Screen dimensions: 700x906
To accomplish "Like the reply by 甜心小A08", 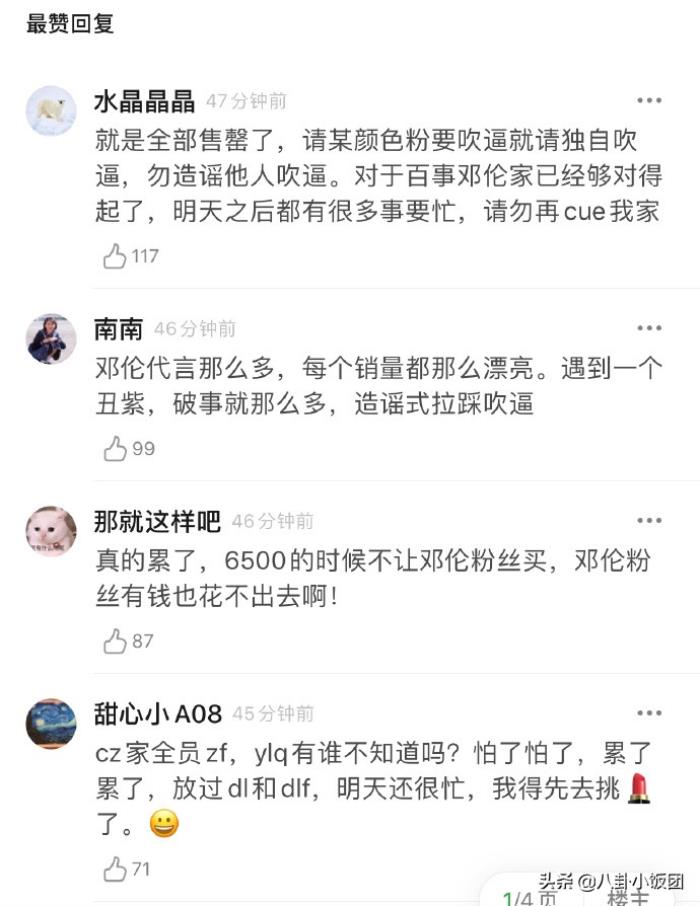I will 116,869.
